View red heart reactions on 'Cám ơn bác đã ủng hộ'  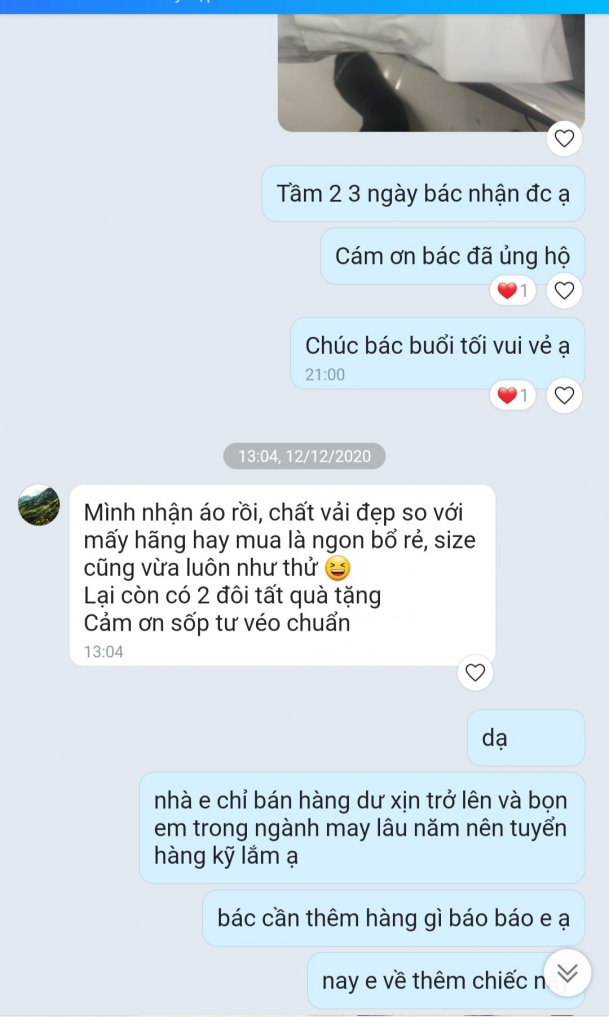513,291
